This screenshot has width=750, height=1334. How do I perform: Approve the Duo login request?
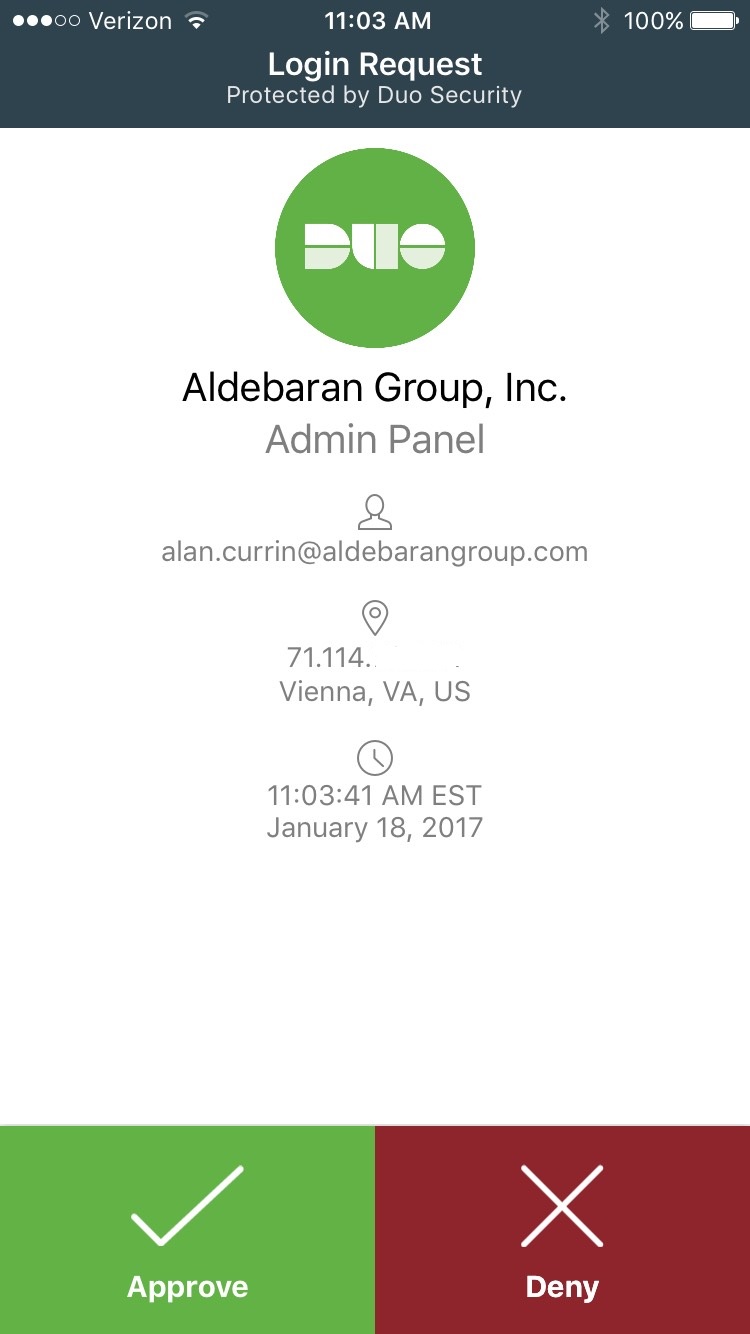tap(187, 1230)
